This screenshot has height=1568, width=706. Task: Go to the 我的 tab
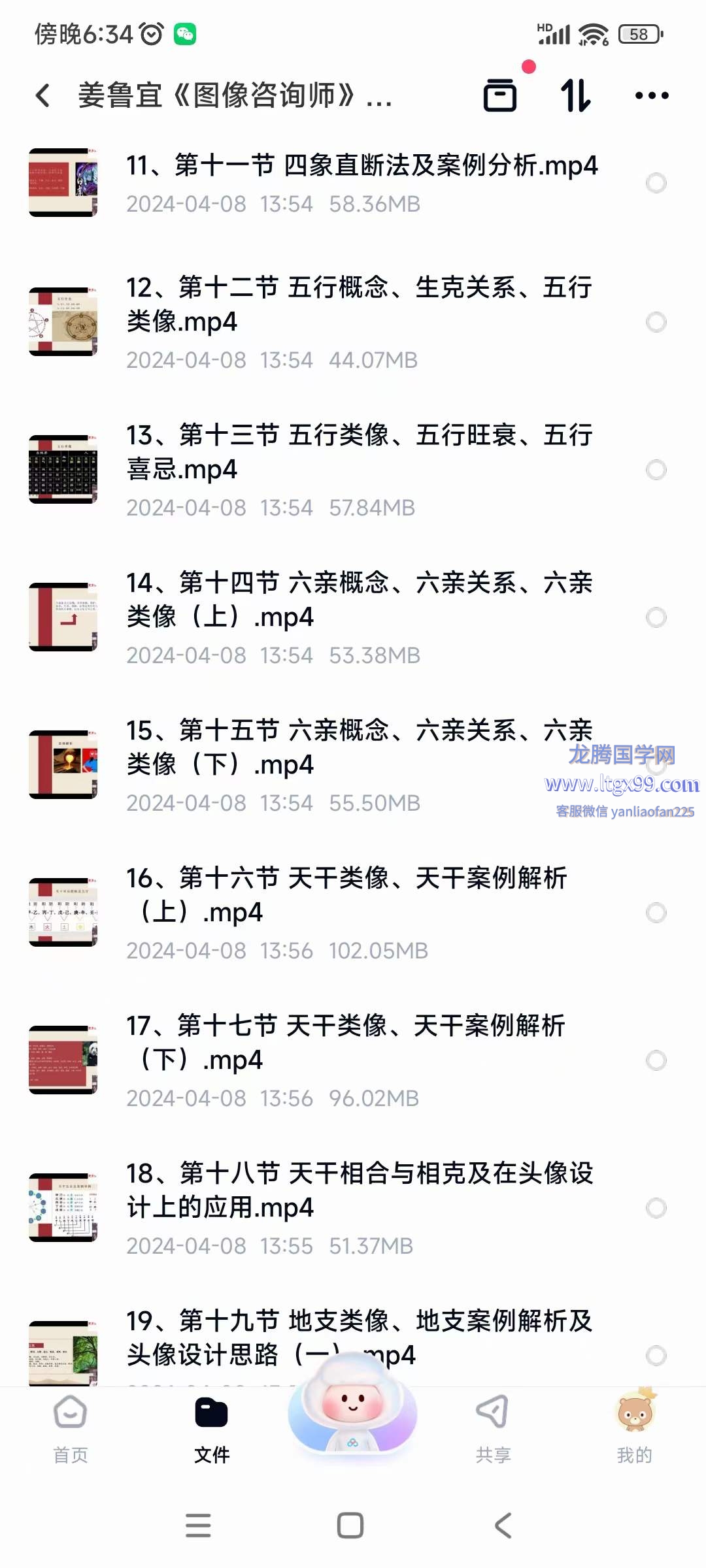pos(634,1429)
